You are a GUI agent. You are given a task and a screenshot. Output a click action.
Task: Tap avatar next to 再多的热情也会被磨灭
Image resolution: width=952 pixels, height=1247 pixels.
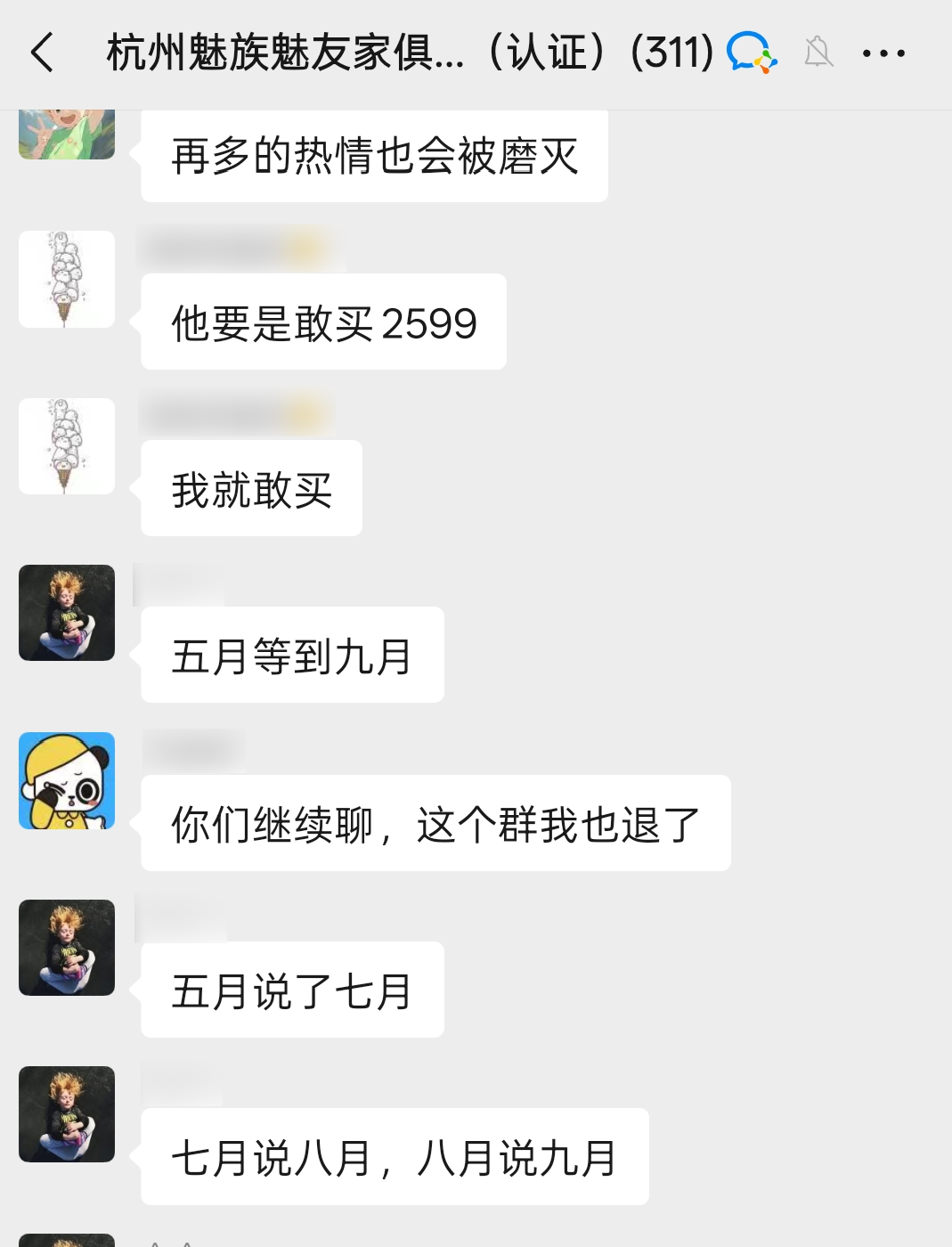(x=67, y=134)
